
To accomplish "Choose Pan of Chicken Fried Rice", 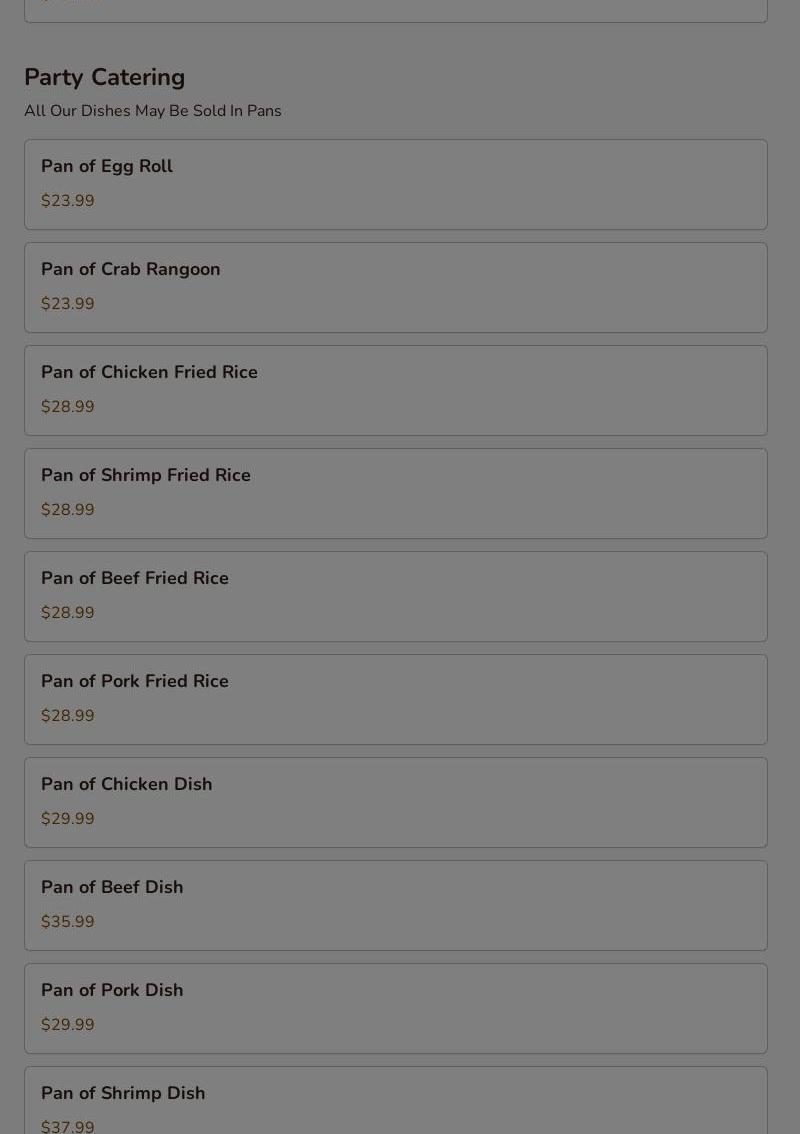I will coord(395,390).
